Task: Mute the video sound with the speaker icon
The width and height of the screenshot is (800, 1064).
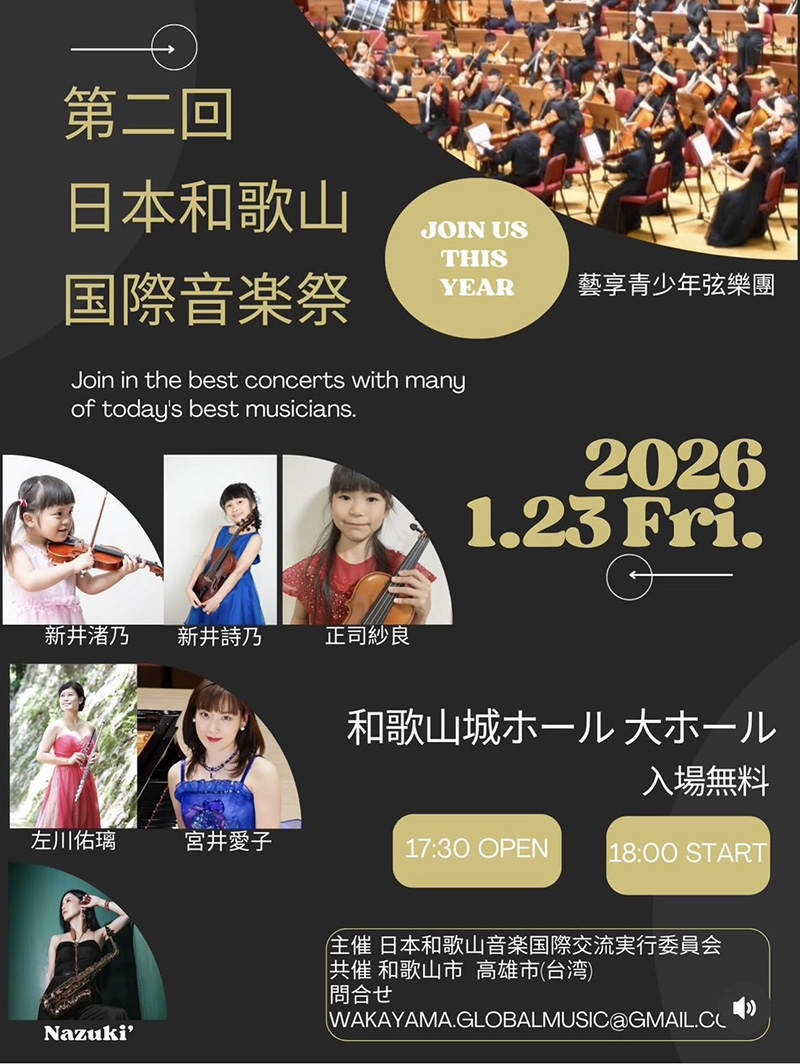Action: tap(744, 1008)
